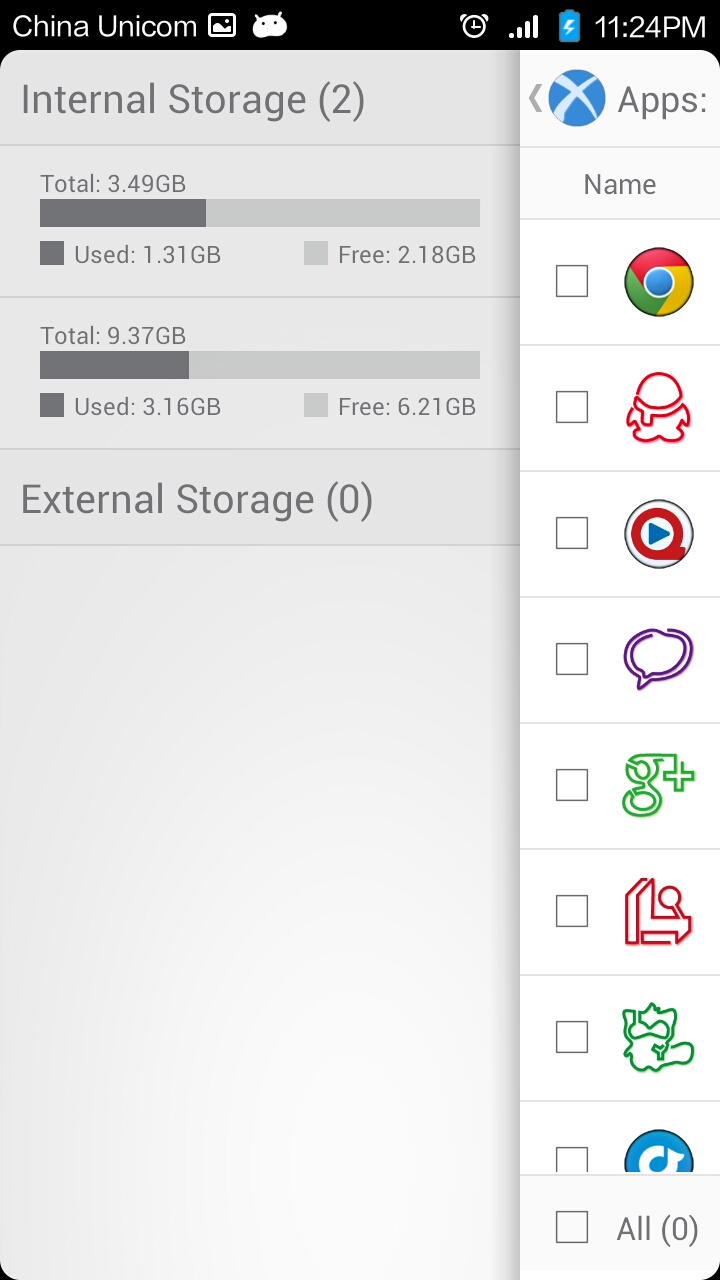The image size is (720, 1280).
Task: Collapse the Apps panel with the back chevron
Action: 534,98
